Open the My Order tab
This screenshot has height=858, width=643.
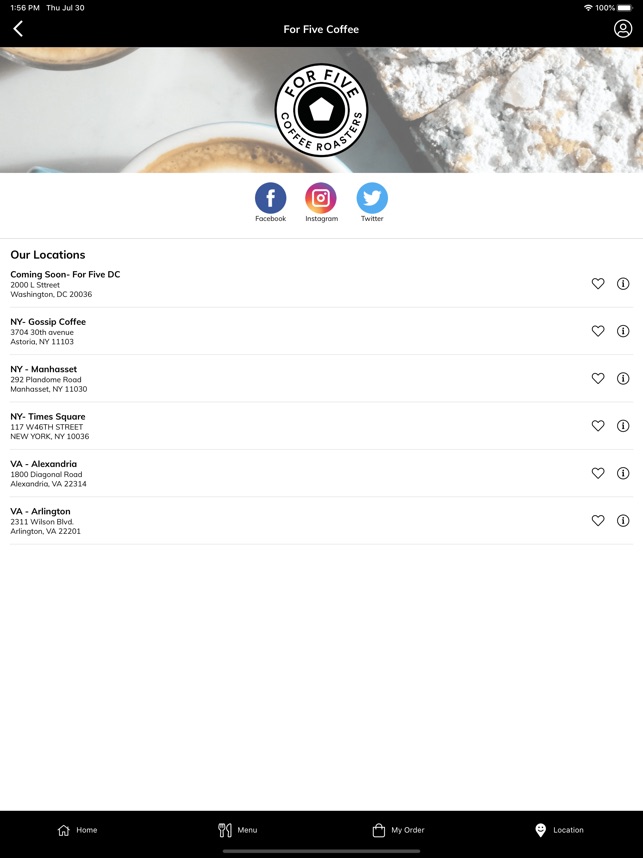click(x=398, y=830)
